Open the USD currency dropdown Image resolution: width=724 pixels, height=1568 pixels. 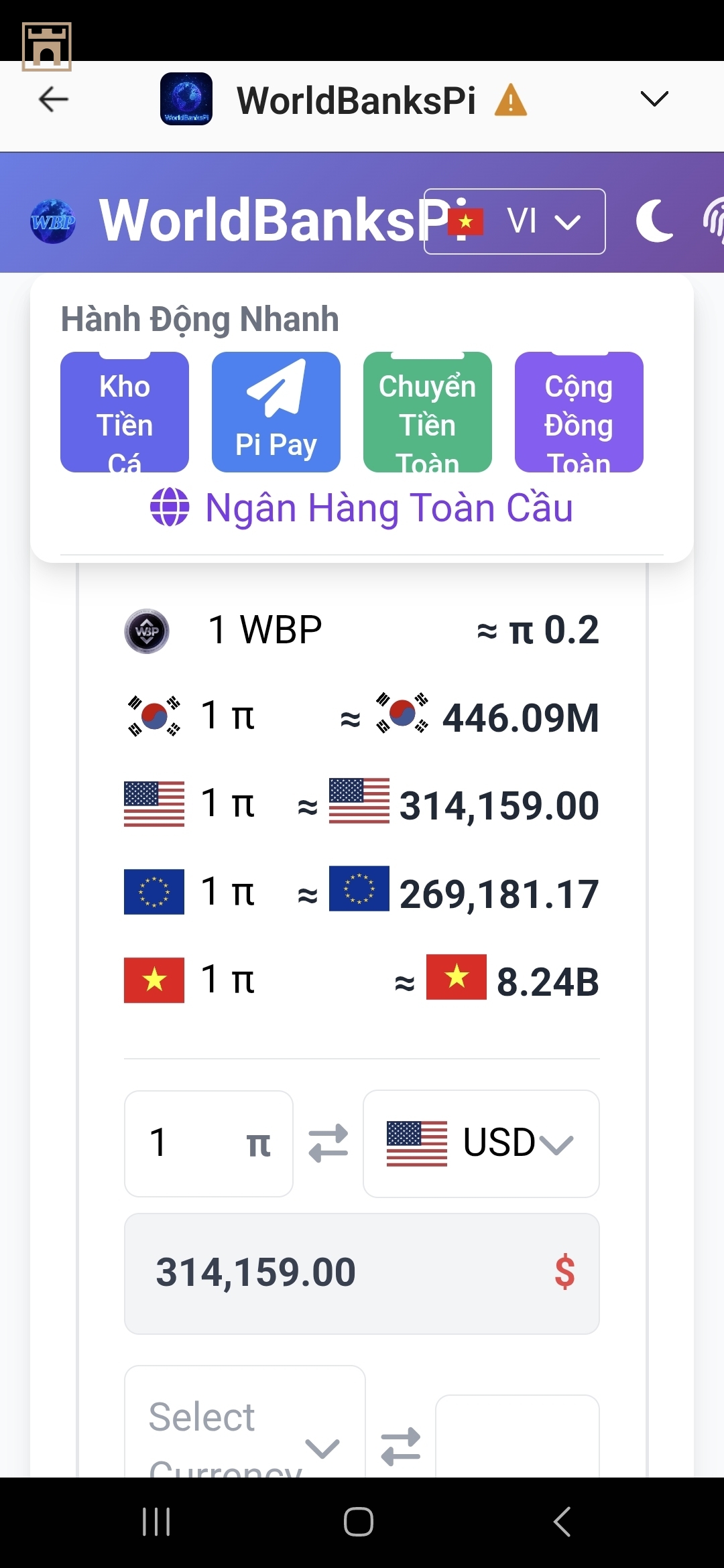pos(481,1143)
